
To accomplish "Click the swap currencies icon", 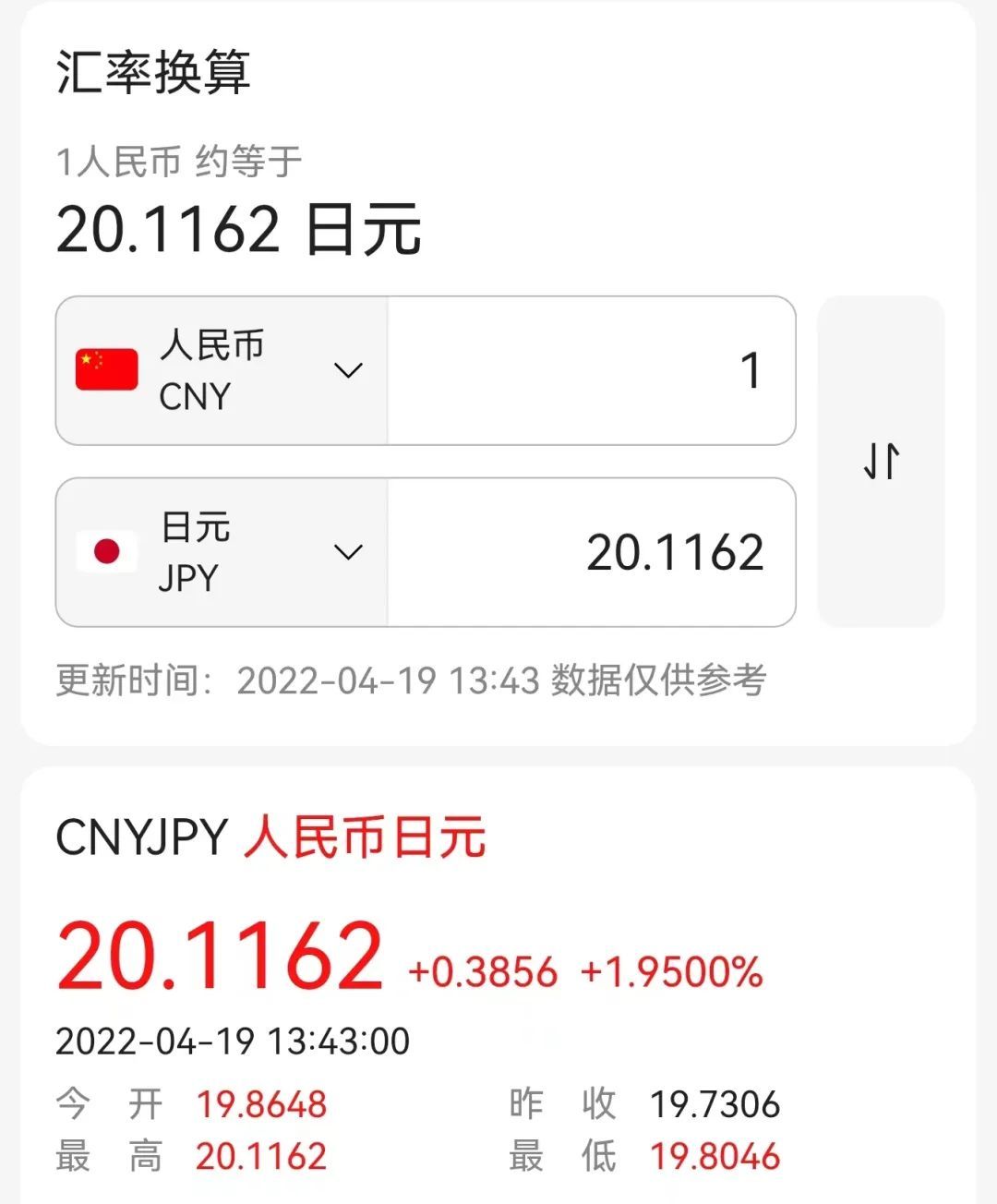I will (883, 462).
